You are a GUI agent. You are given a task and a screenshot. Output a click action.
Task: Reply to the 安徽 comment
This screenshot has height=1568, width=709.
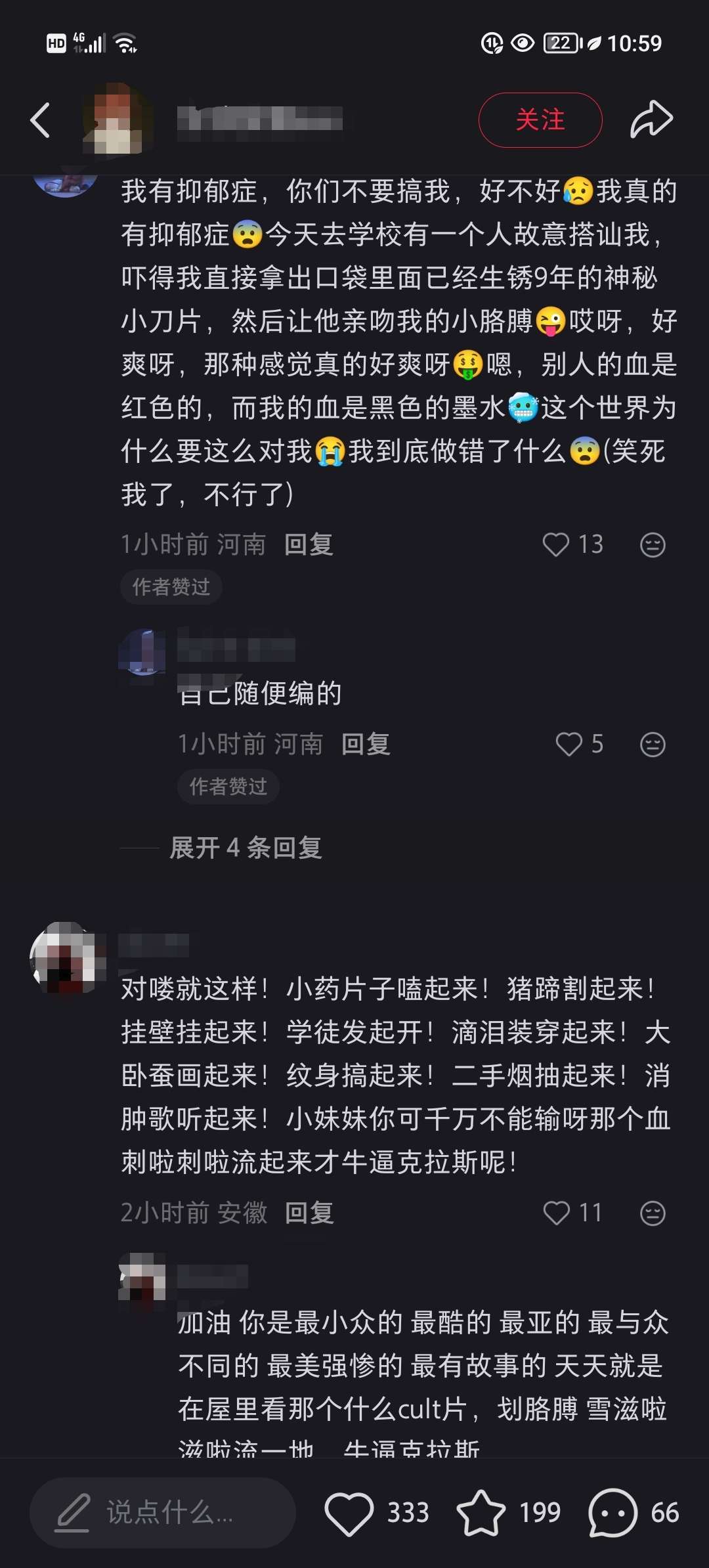[309, 1213]
